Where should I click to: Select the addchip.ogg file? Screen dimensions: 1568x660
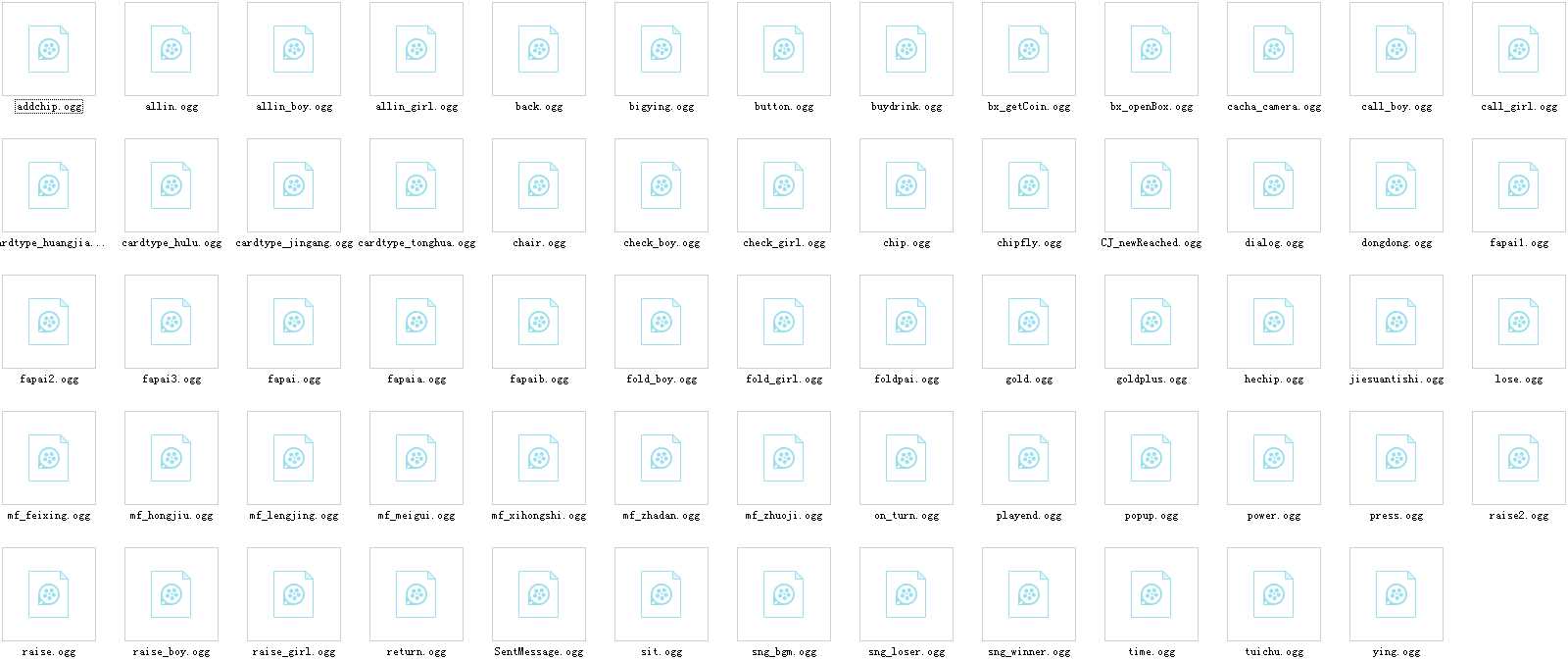click(49, 49)
